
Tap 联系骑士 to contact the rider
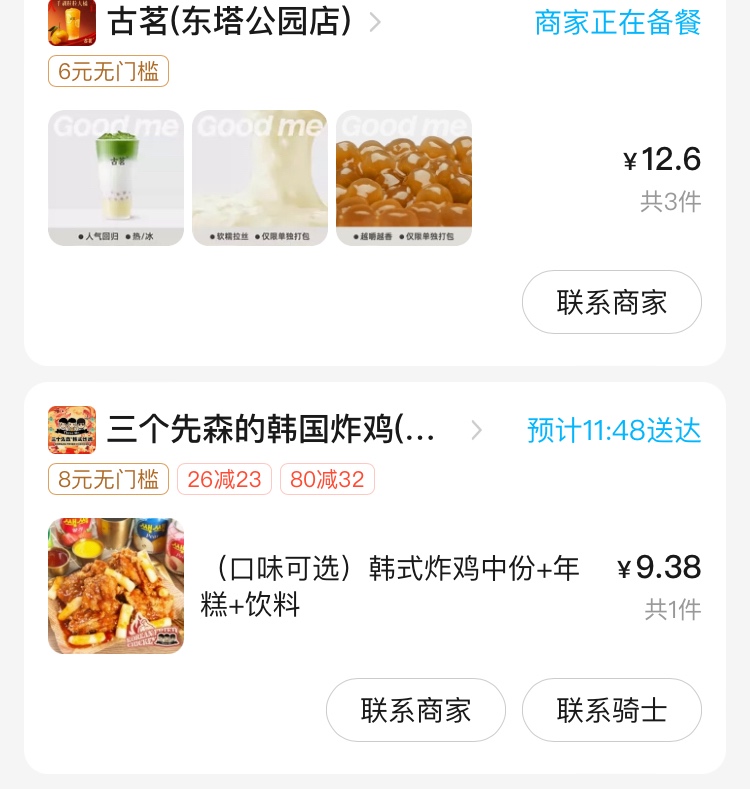611,710
